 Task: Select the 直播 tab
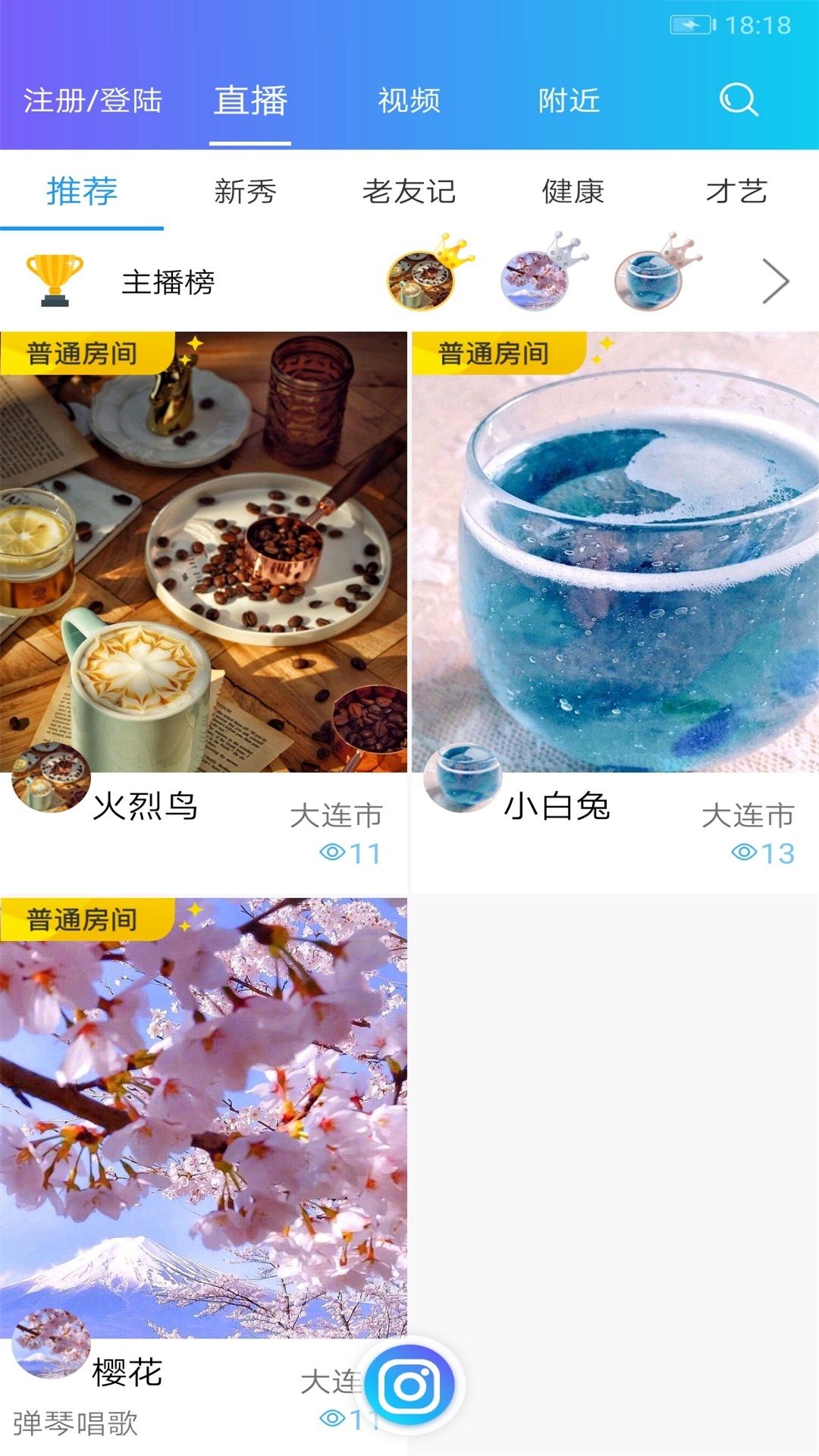[250, 101]
